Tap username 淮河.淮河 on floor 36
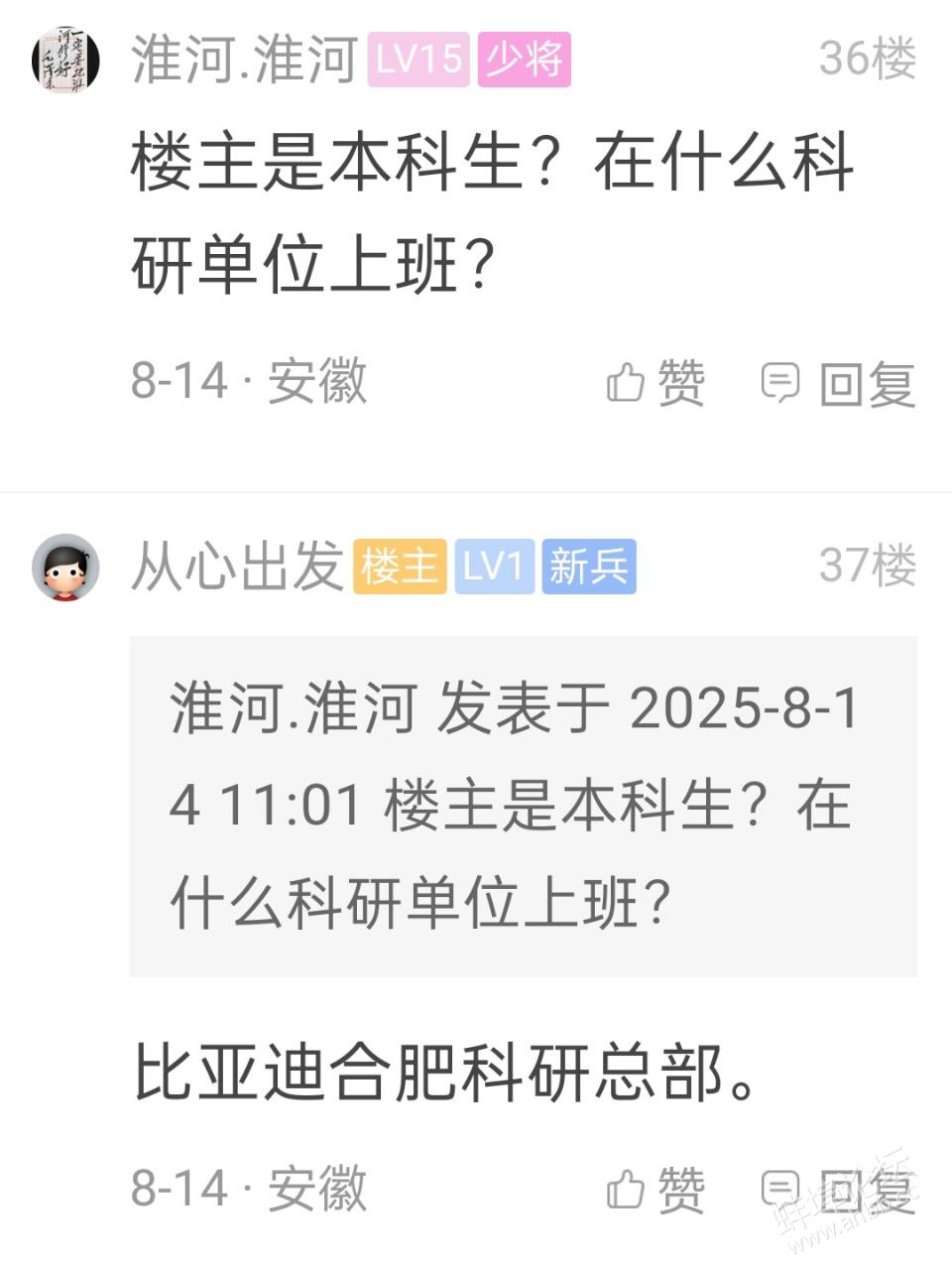 point(244,60)
